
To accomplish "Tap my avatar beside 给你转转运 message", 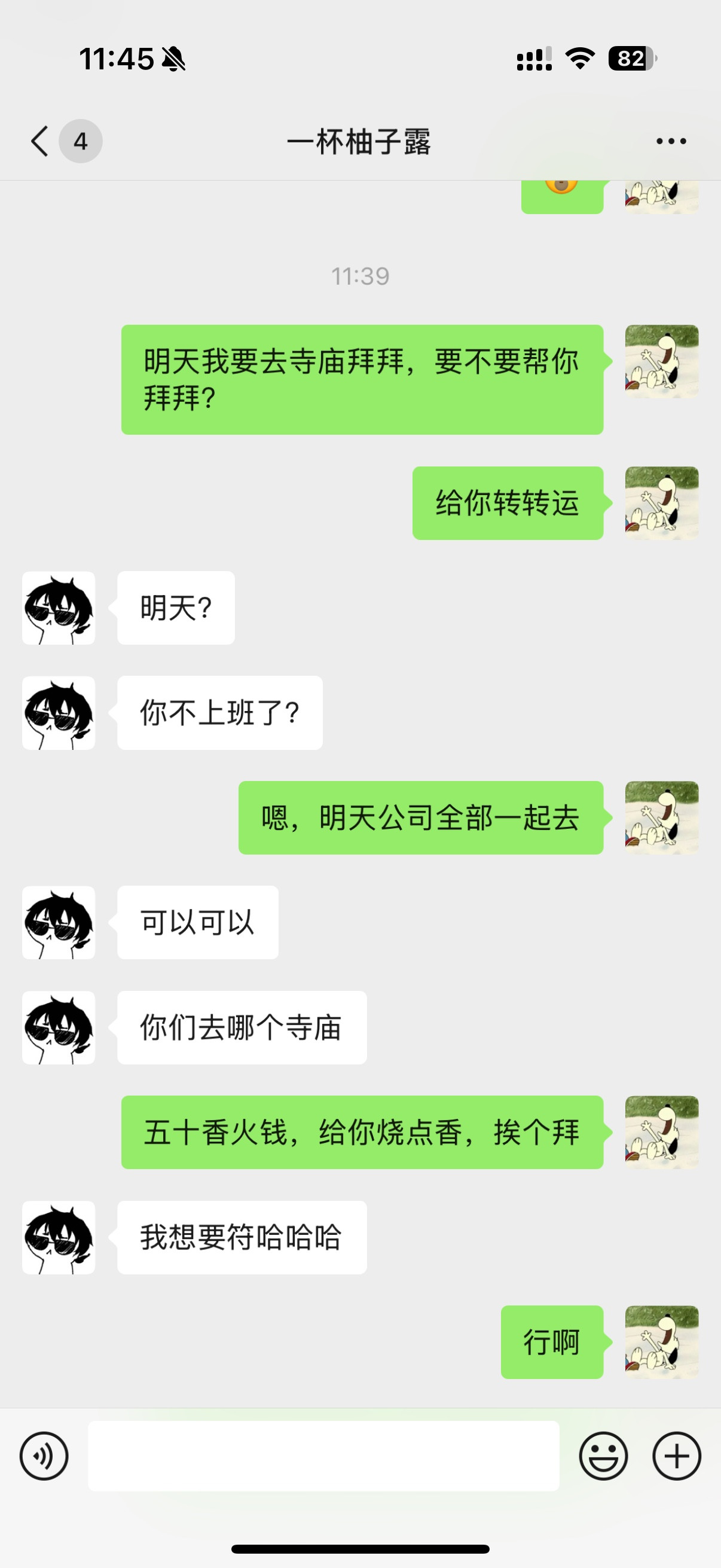I will [661, 503].
